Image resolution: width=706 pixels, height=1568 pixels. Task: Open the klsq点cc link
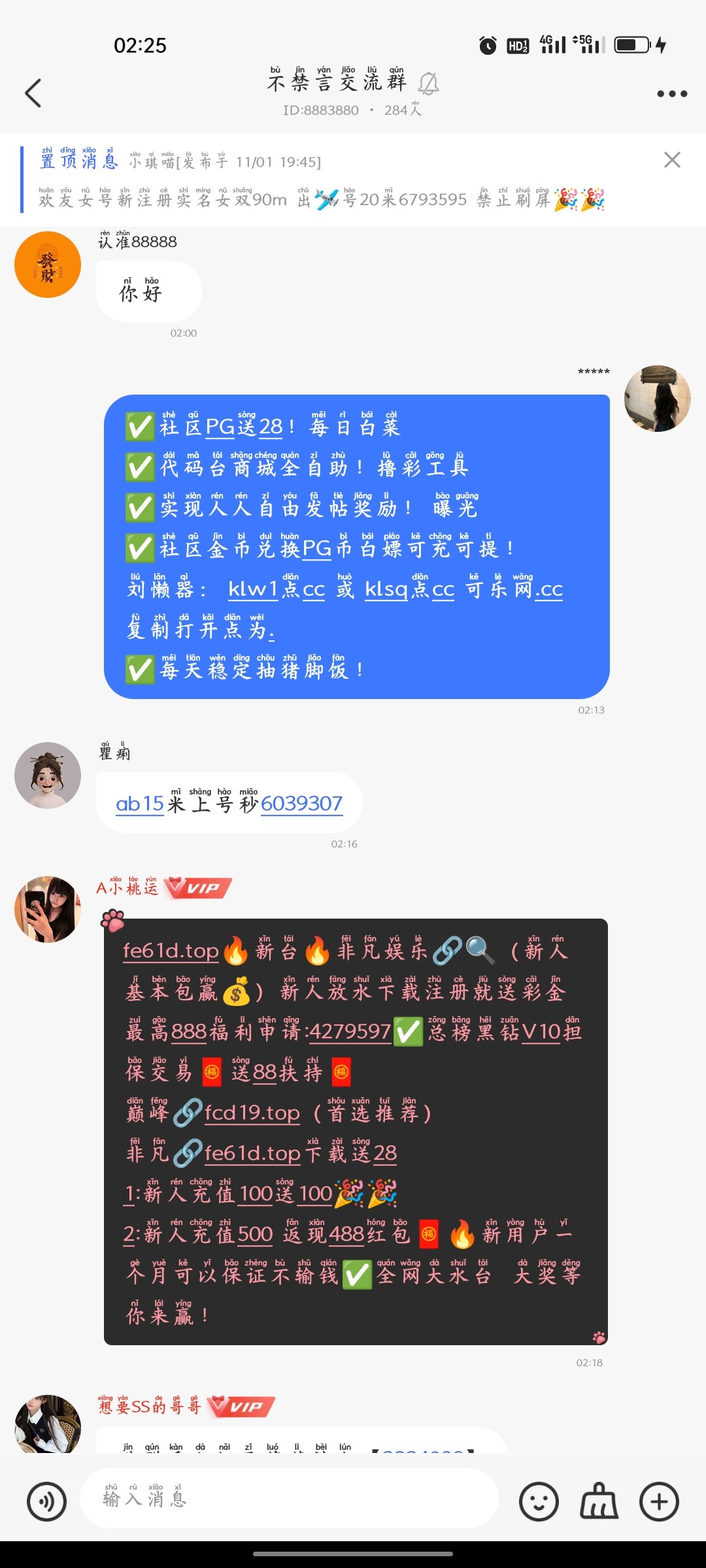pyautogui.click(x=409, y=589)
